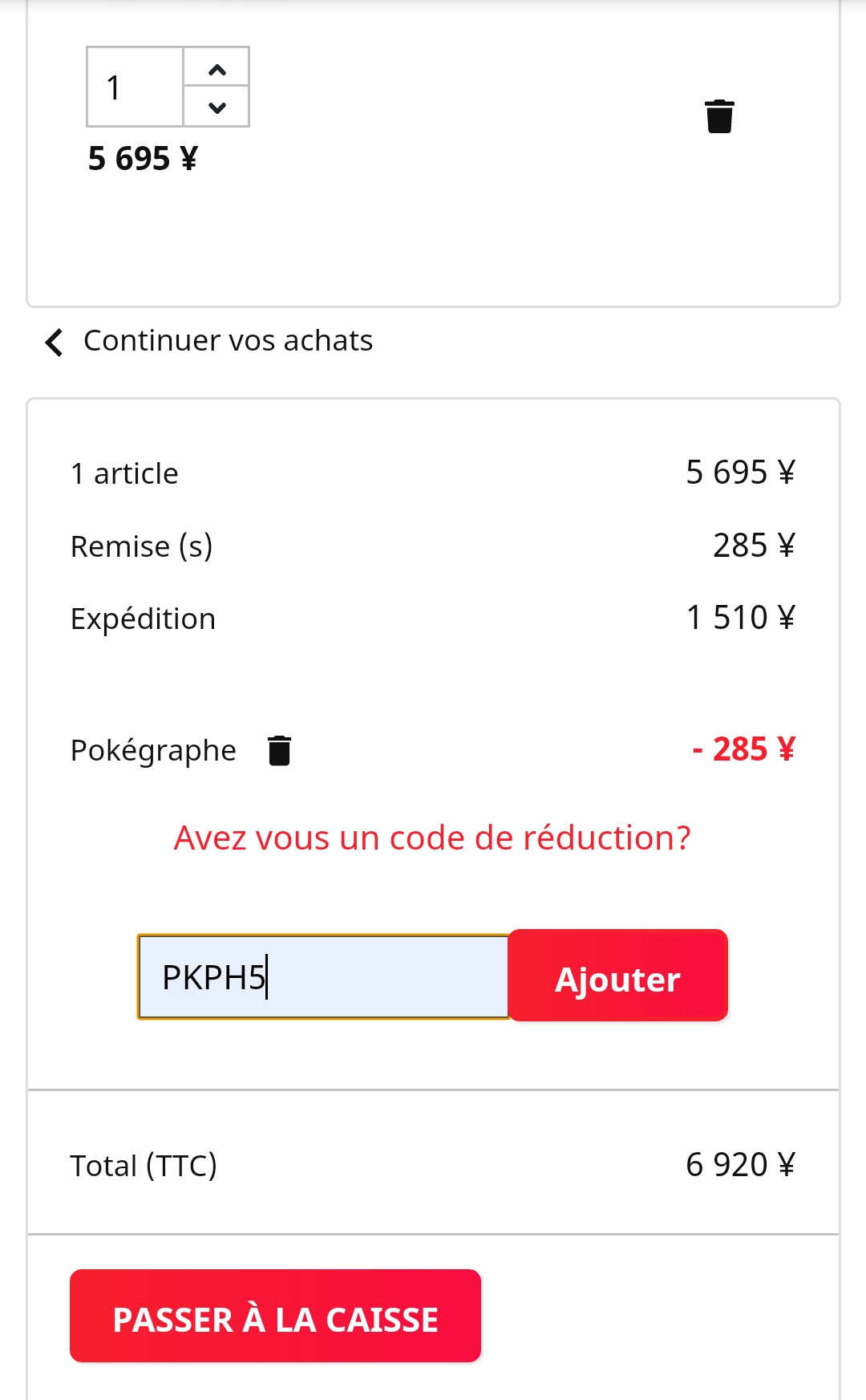Screen dimensions: 866x1400
Task: Focus the discount code input field
Action: (323, 976)
